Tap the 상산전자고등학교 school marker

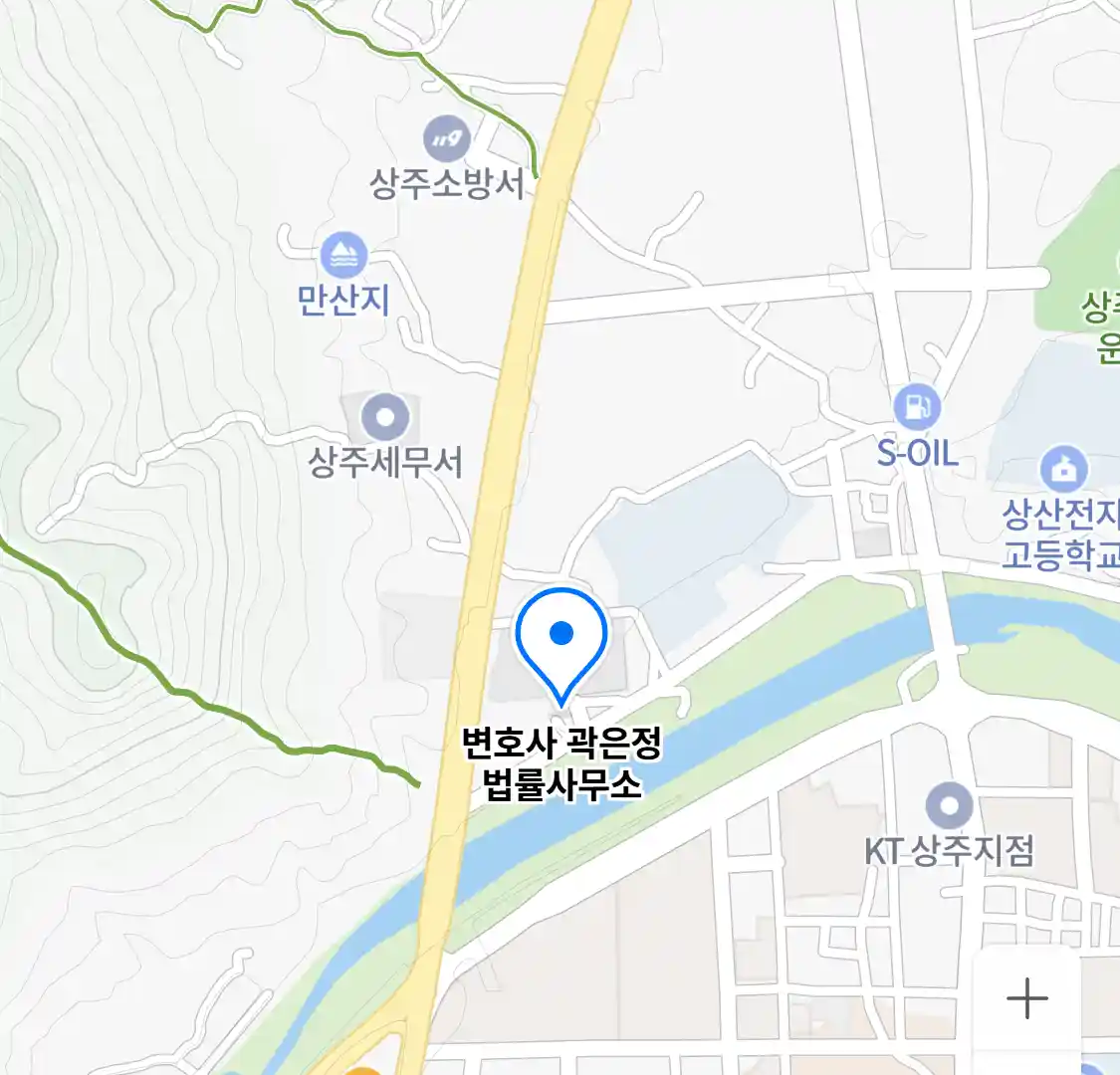click(x=1063, y=469)
